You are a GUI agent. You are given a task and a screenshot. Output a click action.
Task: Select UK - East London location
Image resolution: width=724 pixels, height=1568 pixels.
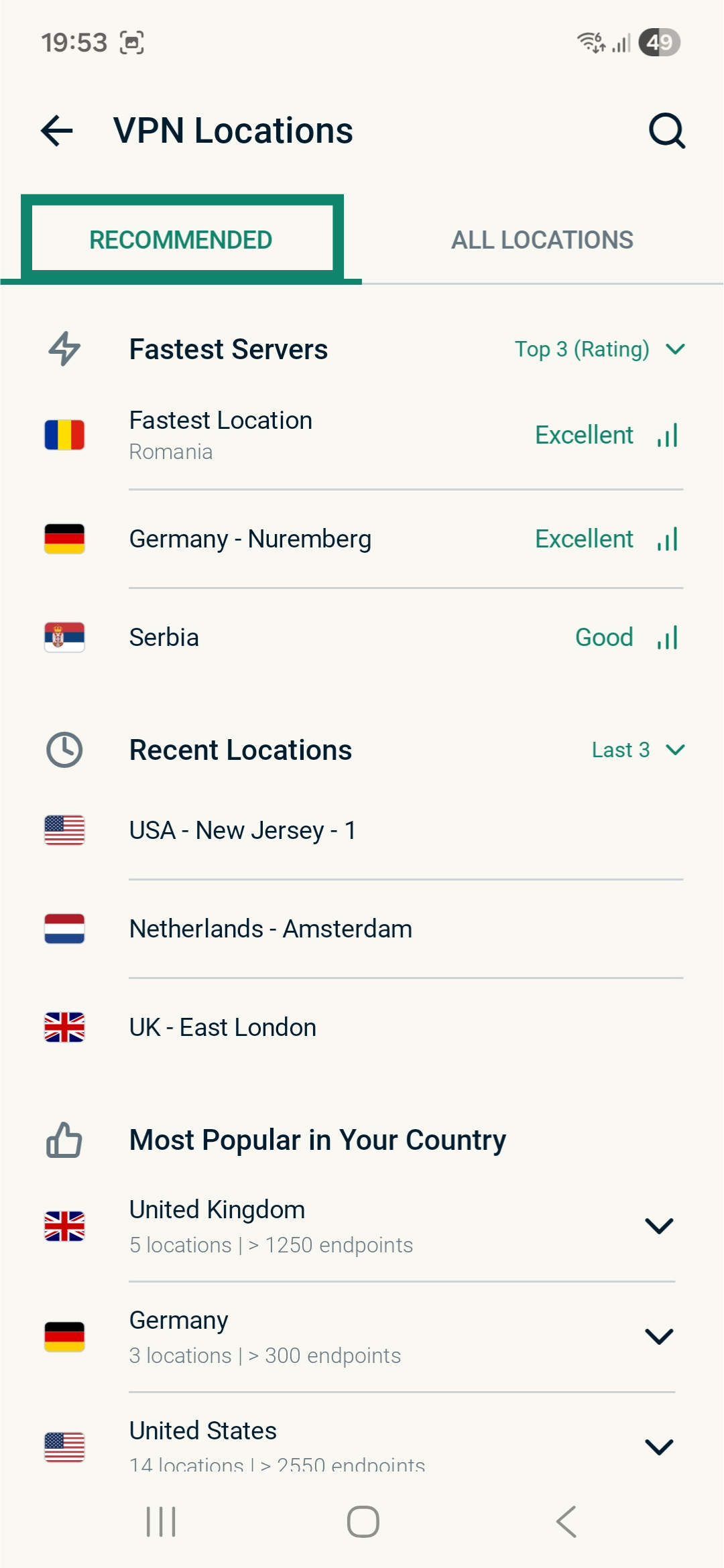362,1027
